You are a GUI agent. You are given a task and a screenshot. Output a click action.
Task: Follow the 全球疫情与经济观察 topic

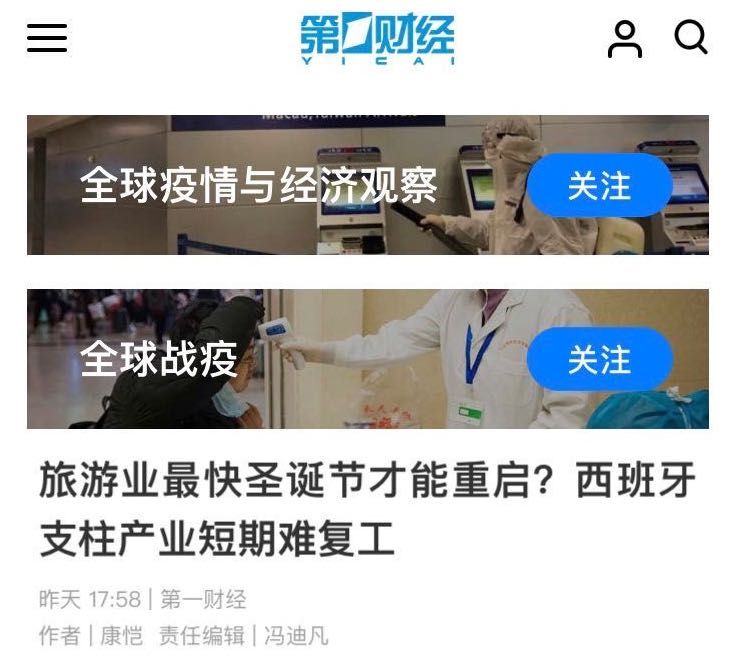tap(599, 186)
